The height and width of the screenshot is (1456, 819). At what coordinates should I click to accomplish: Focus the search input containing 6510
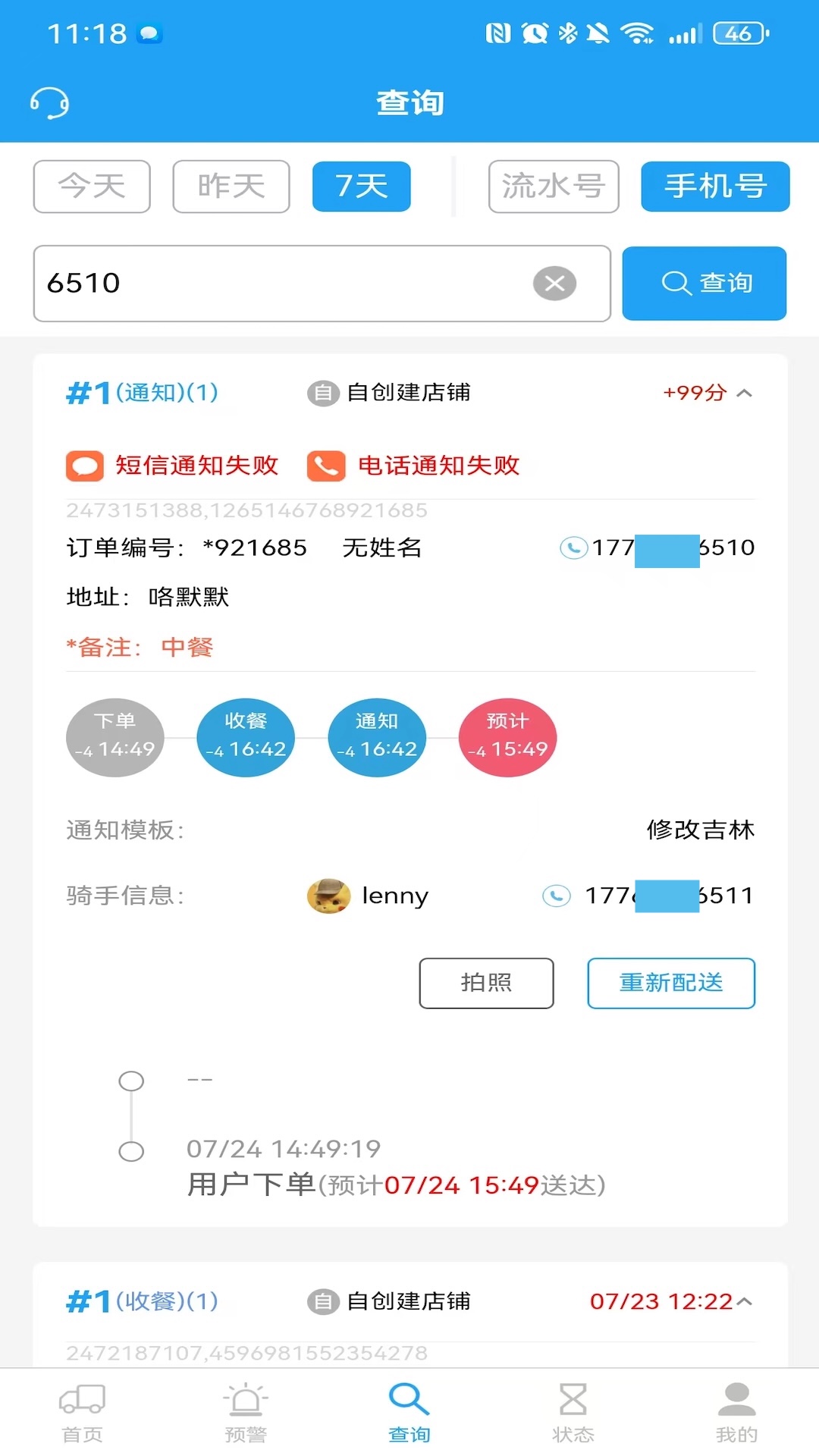(281, 284)
